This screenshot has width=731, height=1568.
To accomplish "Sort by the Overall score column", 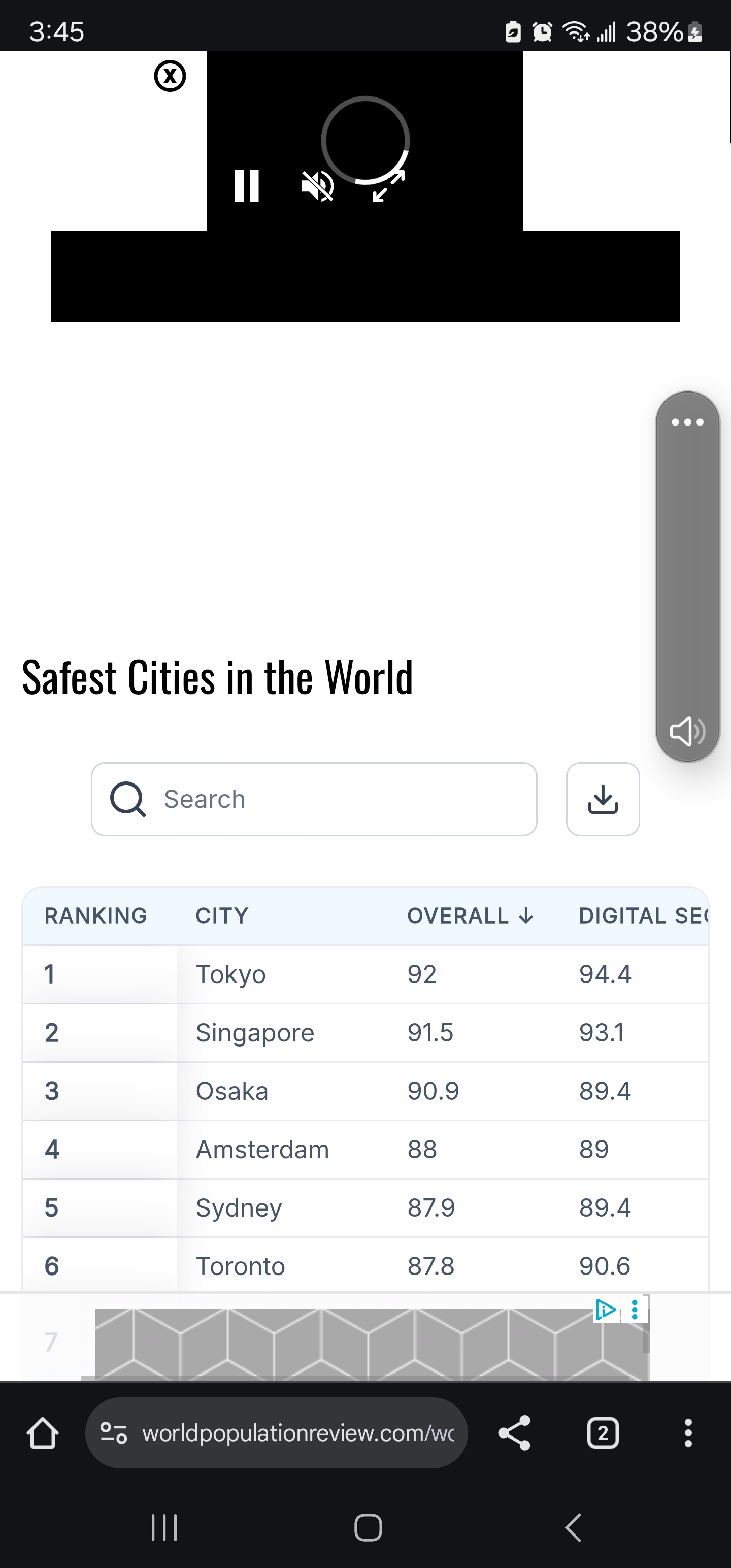I will (470, 916).
